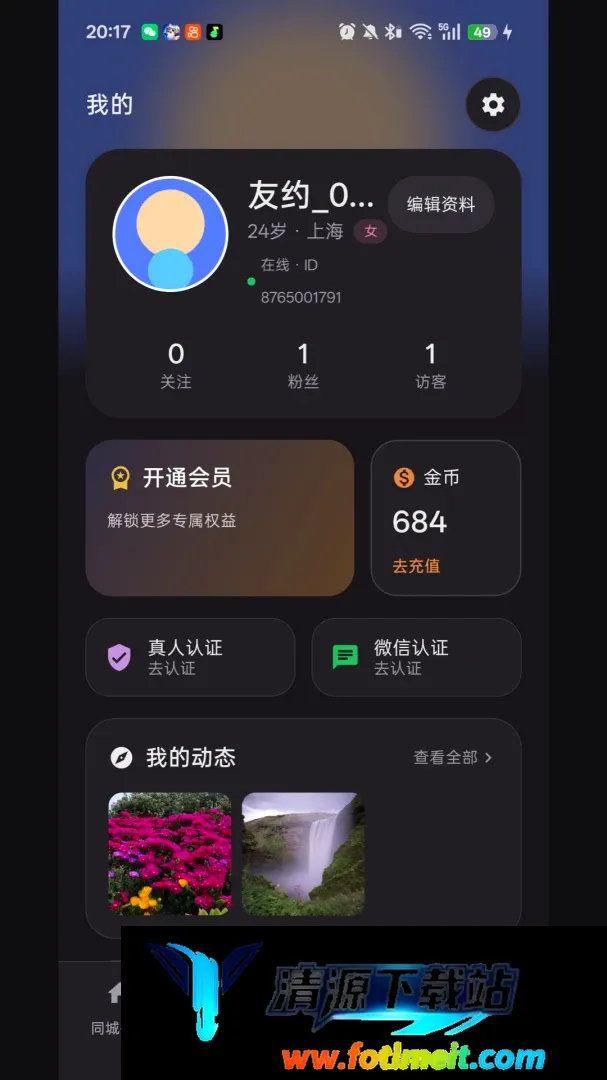View the 粉丝 fans list
The height and width of the screenshot is (1080, 607).
(x=303, y=366)
